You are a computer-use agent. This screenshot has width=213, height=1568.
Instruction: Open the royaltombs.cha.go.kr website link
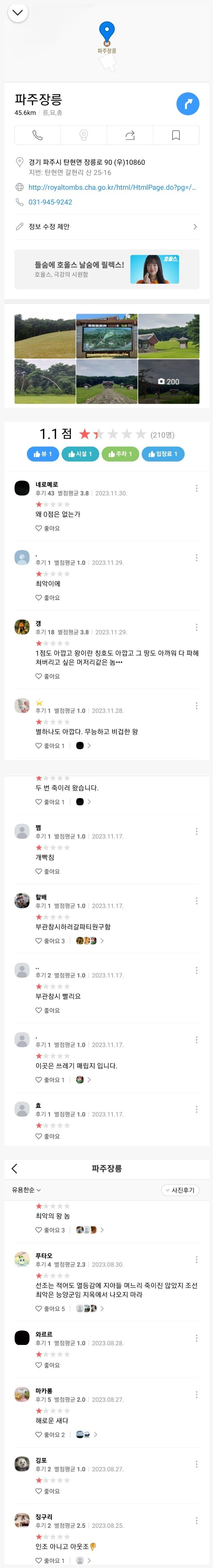tap(112, 188)
